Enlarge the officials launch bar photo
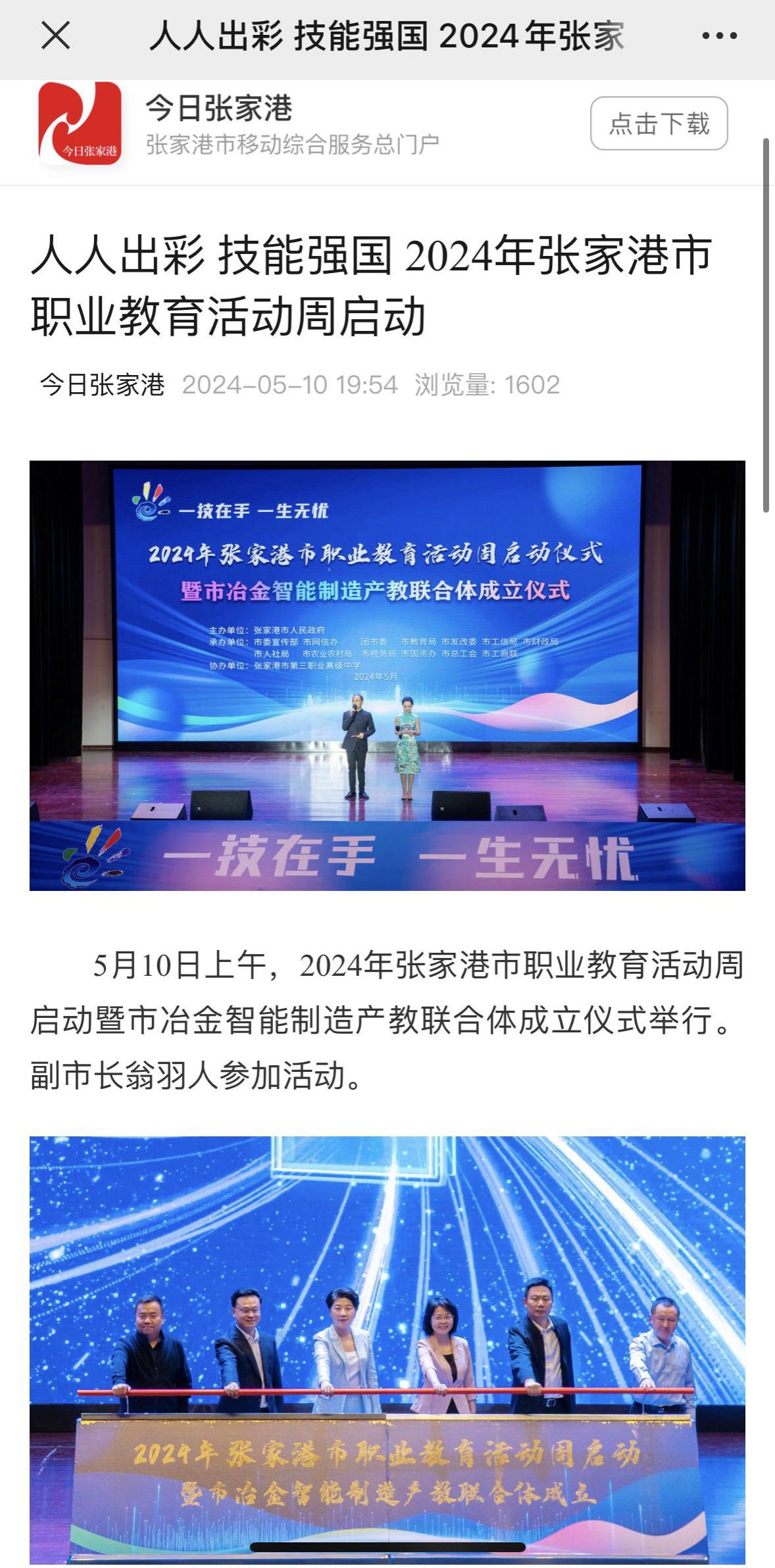 click(387, 1349)
